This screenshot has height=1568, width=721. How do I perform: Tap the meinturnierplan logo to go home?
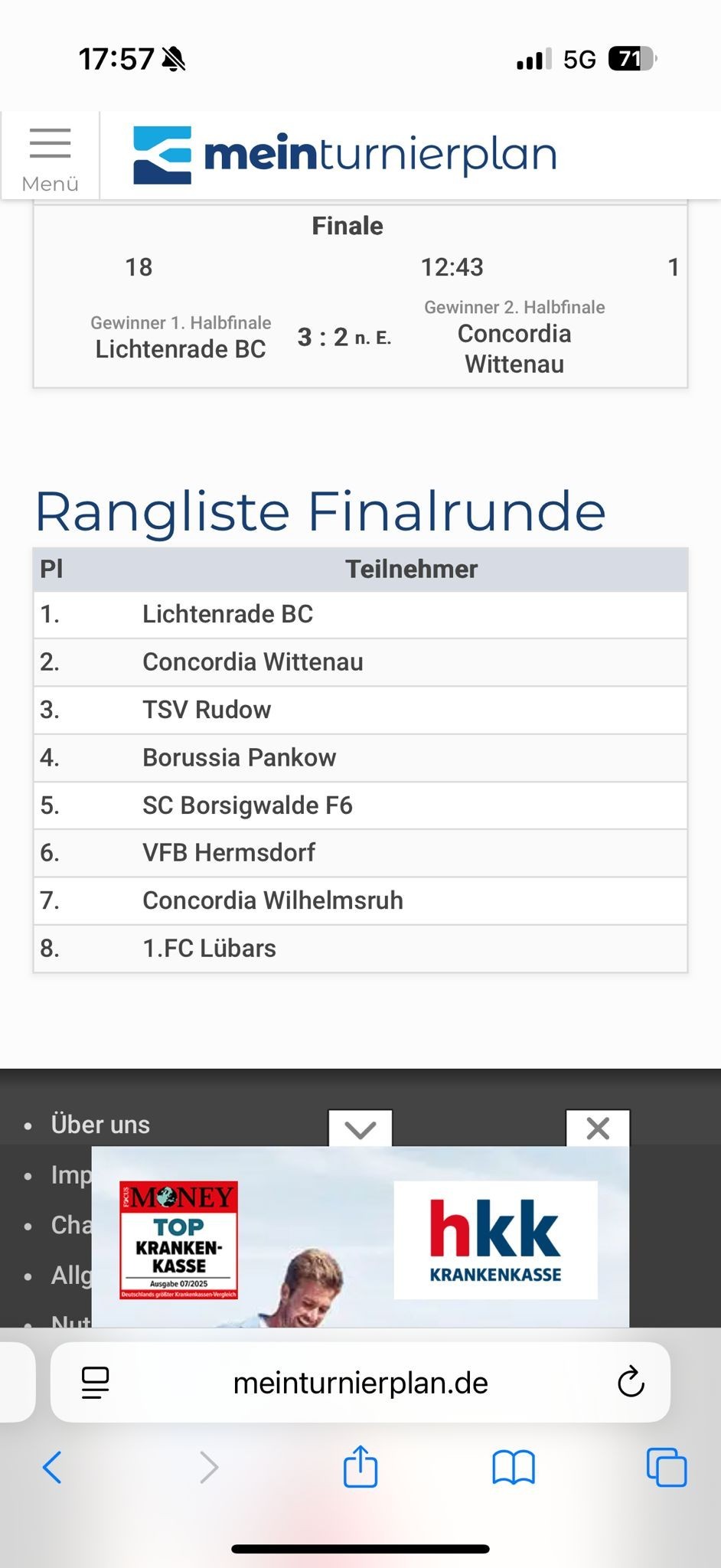344,155
